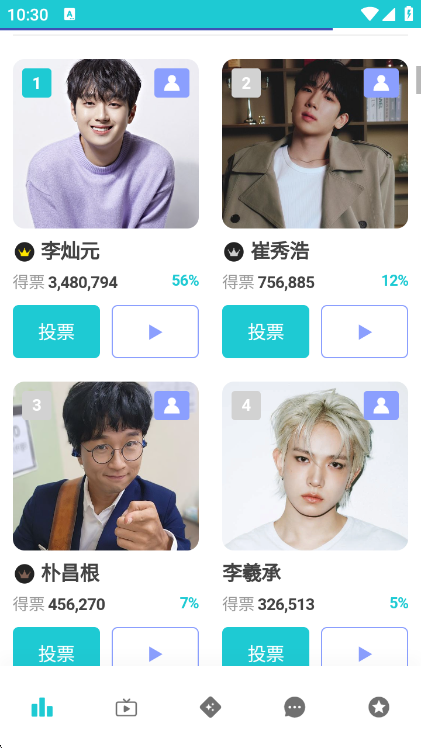Play the video for 朴昌根
This screenshot has height=748, width=421.
tap(155, 647)
